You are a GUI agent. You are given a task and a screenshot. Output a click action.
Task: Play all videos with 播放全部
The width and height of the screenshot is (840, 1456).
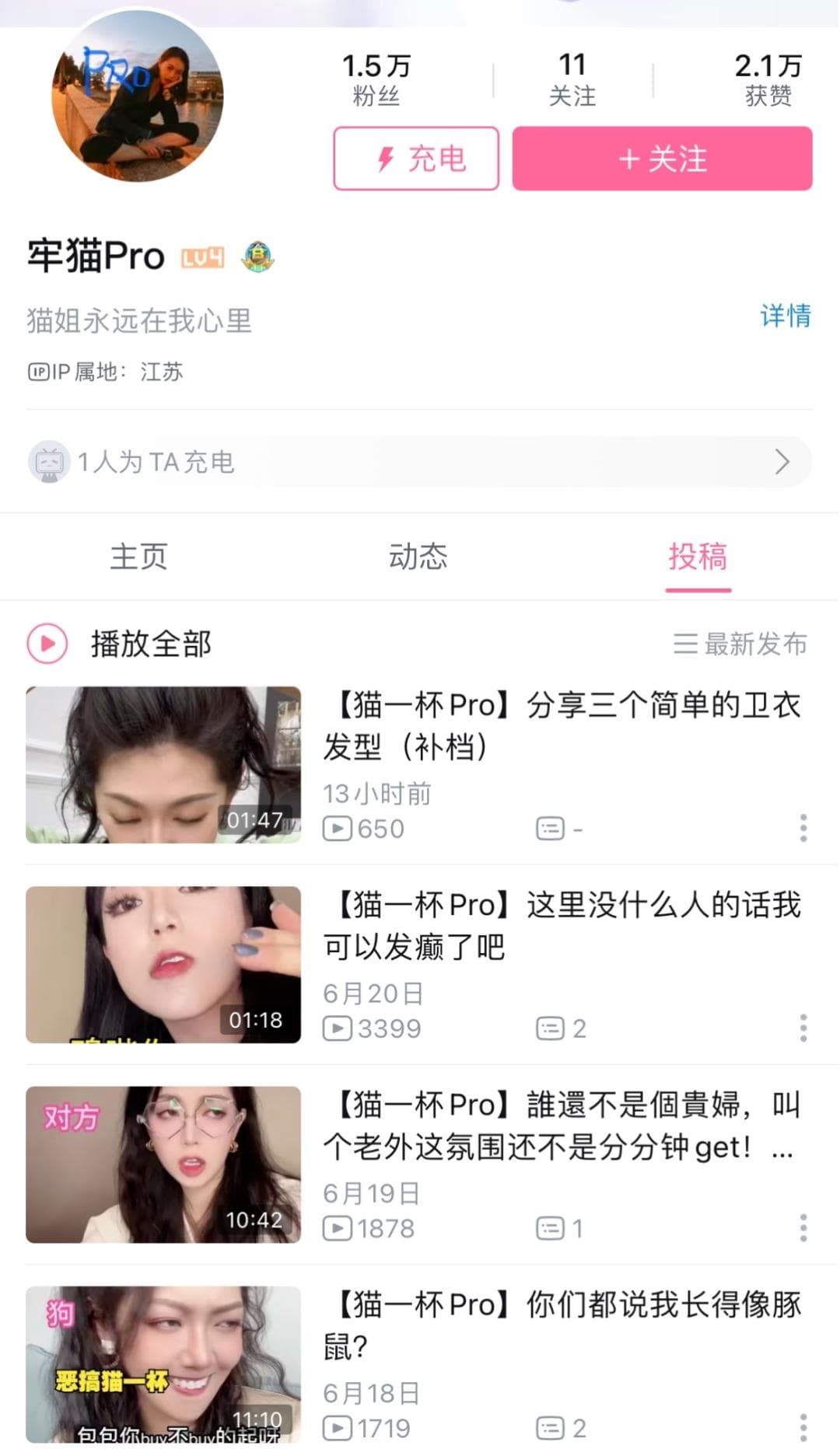click(121, 644)
